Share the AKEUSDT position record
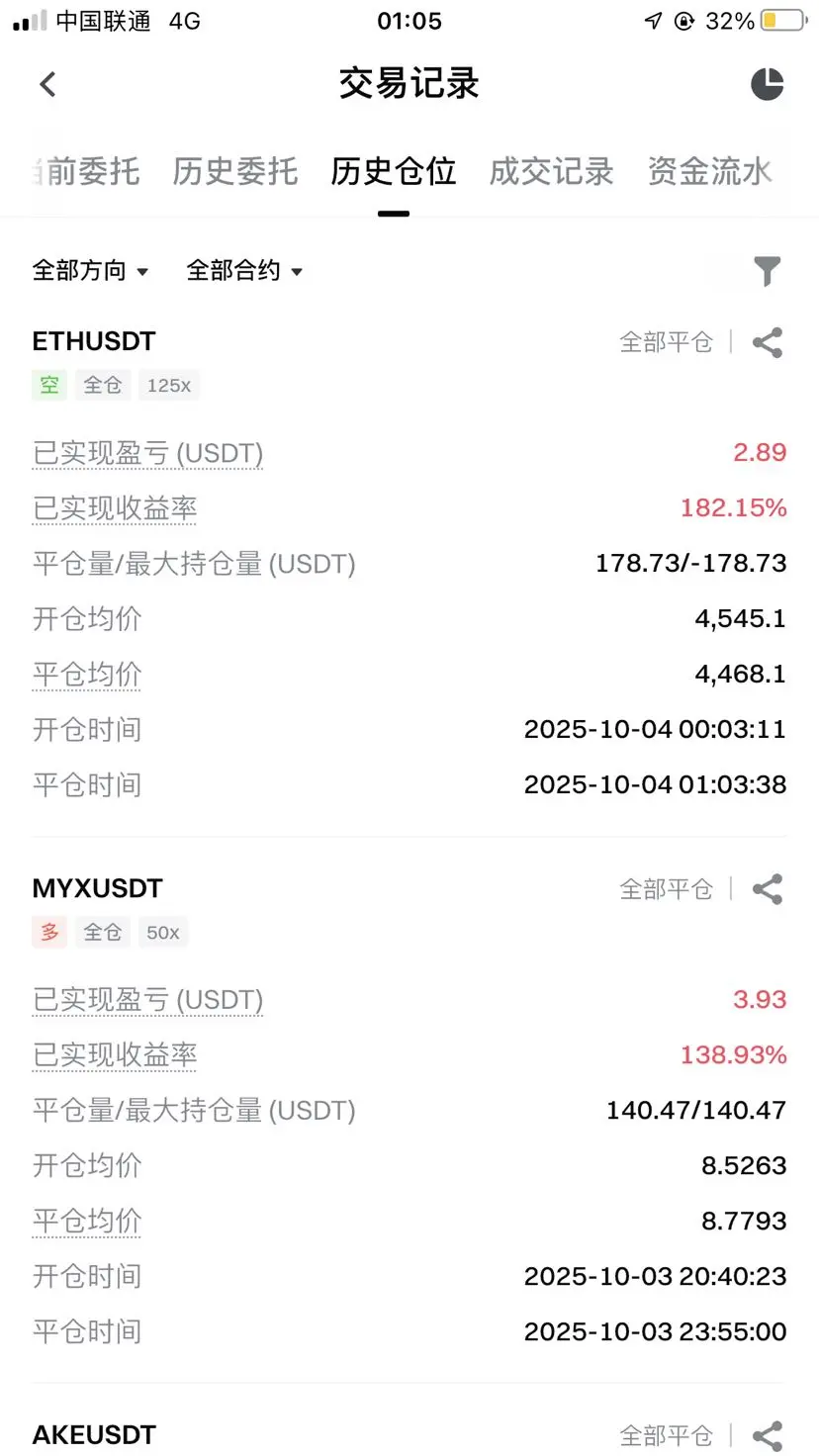This screenshot has width=819, height=1456. coord(768,1435)
